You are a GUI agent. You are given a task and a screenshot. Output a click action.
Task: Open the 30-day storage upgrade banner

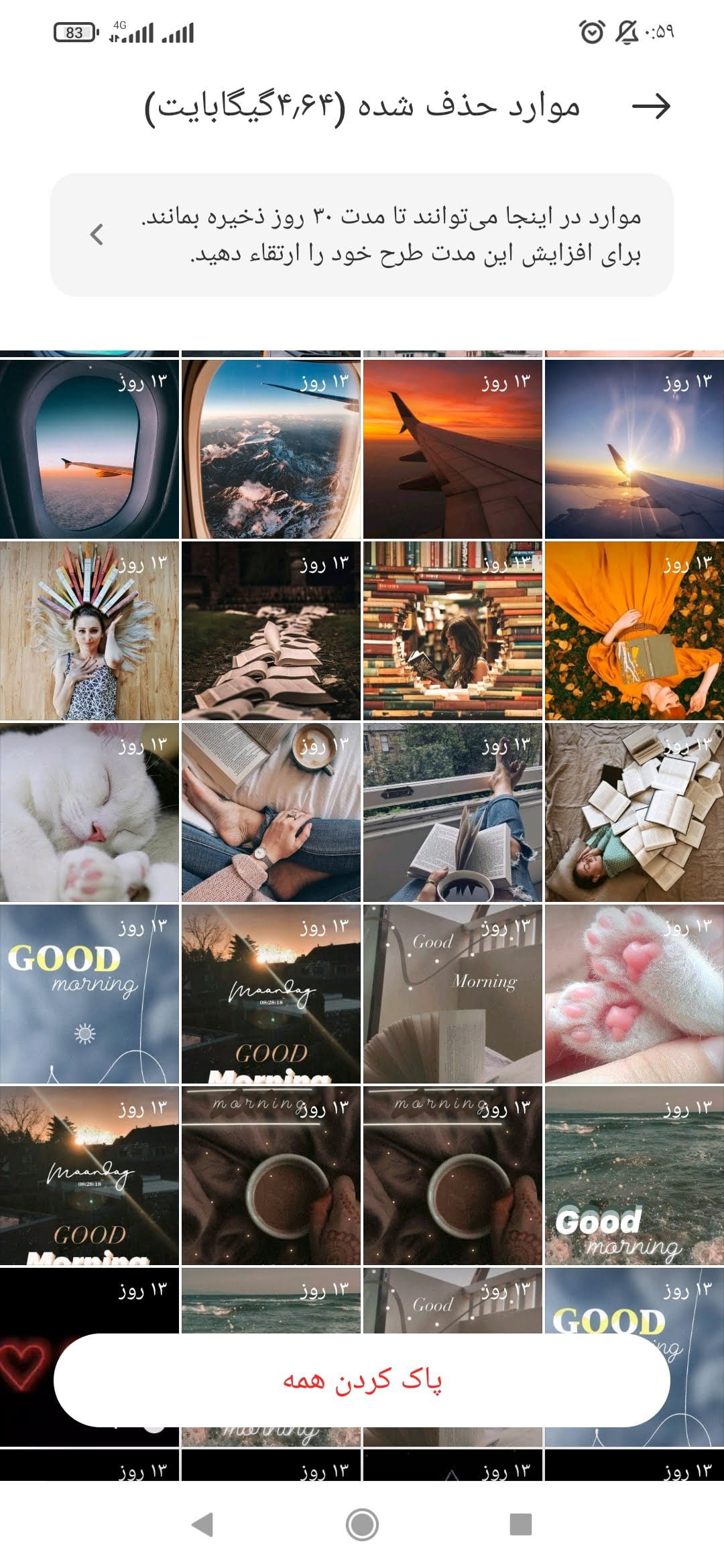pos(362,235)
